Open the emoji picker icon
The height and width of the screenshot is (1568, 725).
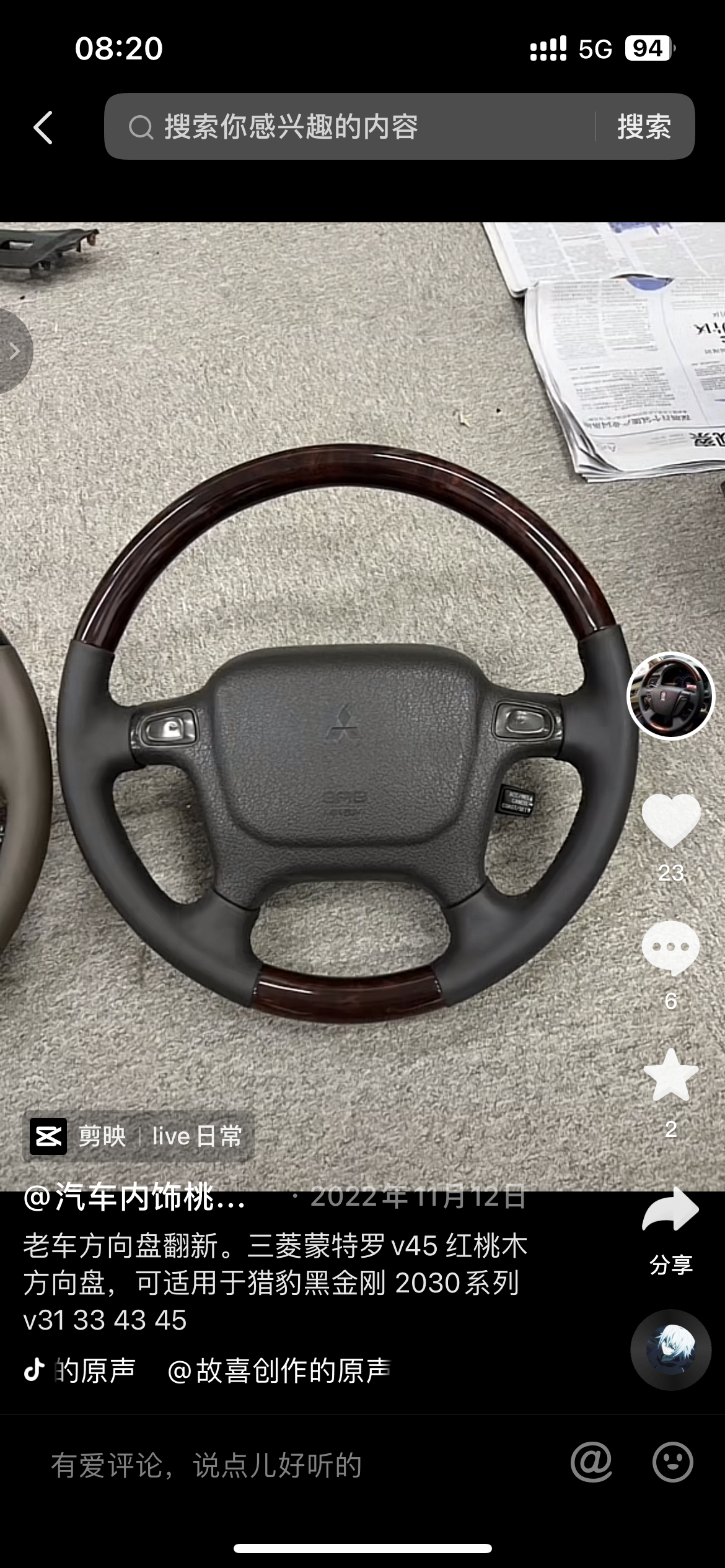672,1463
